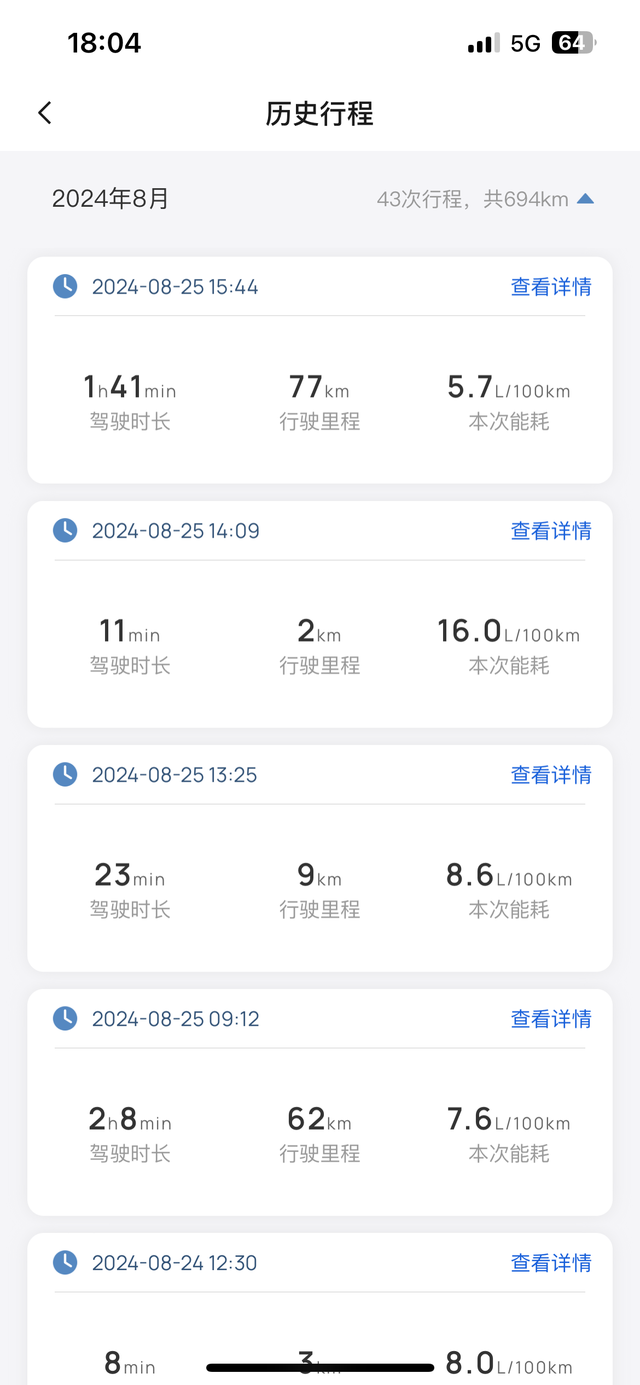Open 查看详情 for the 14:09 trip

point(551,531)
